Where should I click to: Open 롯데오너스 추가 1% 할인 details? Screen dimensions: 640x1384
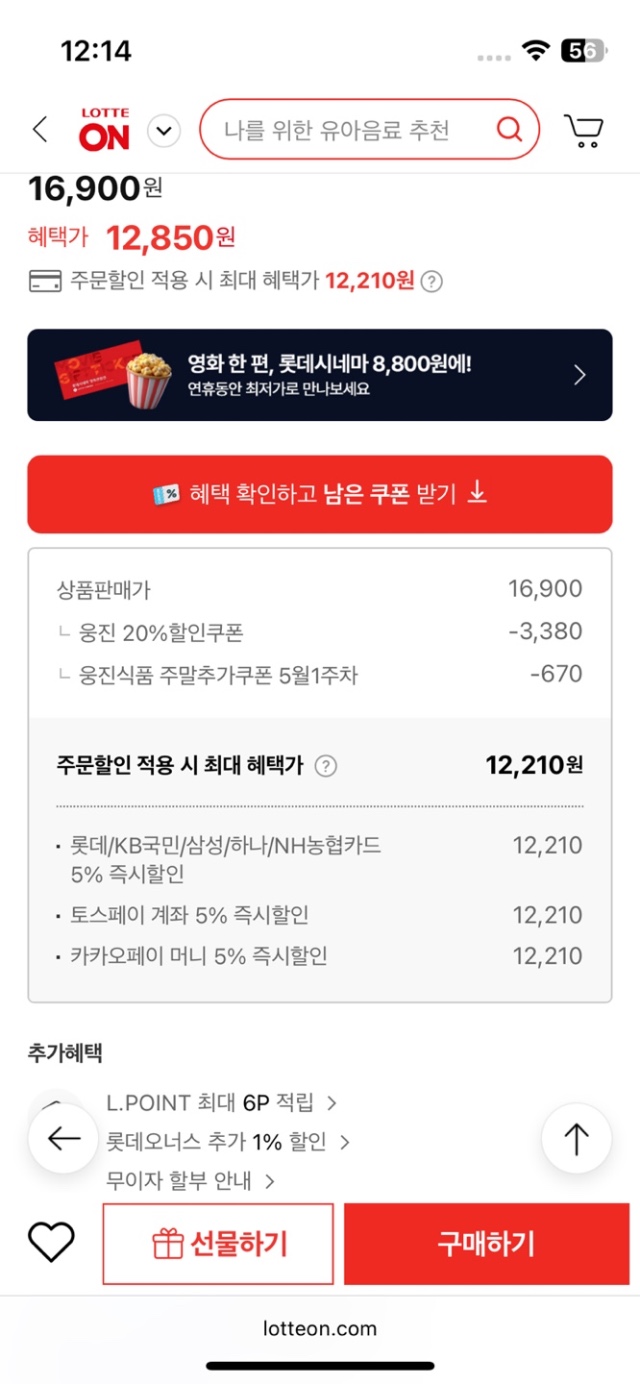click(228, 1142)
